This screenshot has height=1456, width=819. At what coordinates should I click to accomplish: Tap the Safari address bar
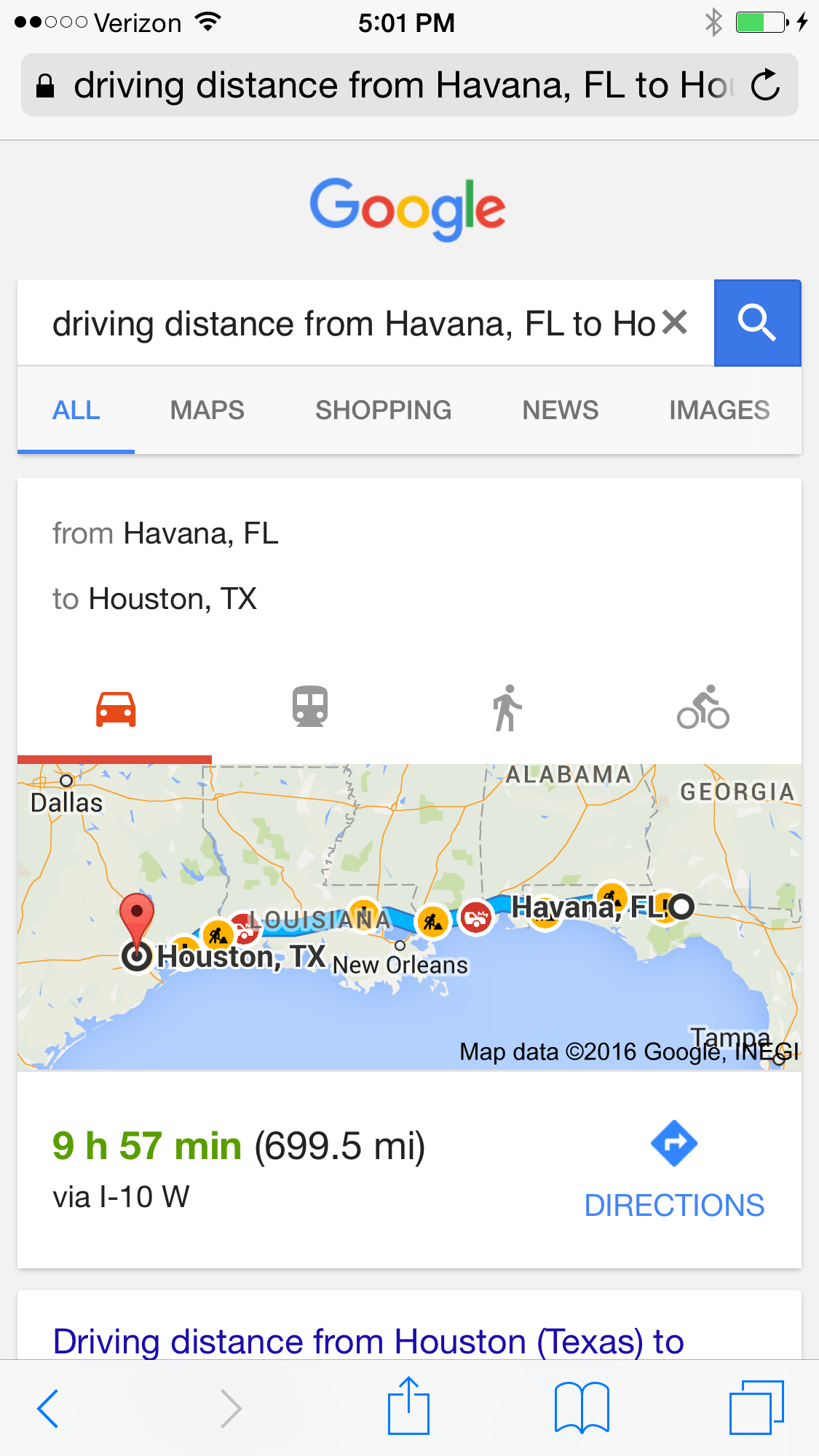393,85
